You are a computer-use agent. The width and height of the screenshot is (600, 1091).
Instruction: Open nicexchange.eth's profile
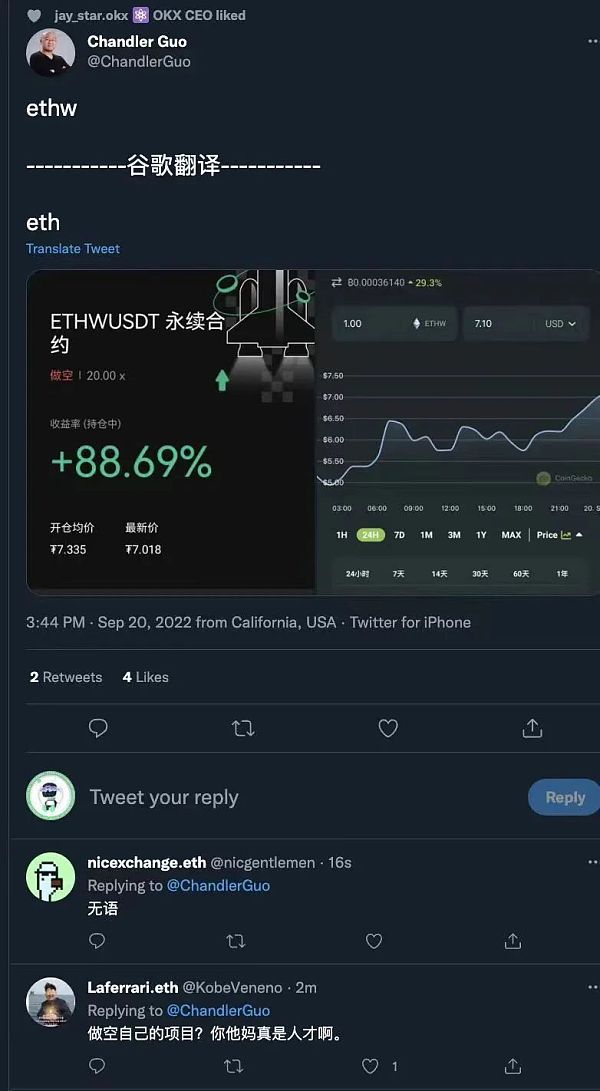(147, 862)
